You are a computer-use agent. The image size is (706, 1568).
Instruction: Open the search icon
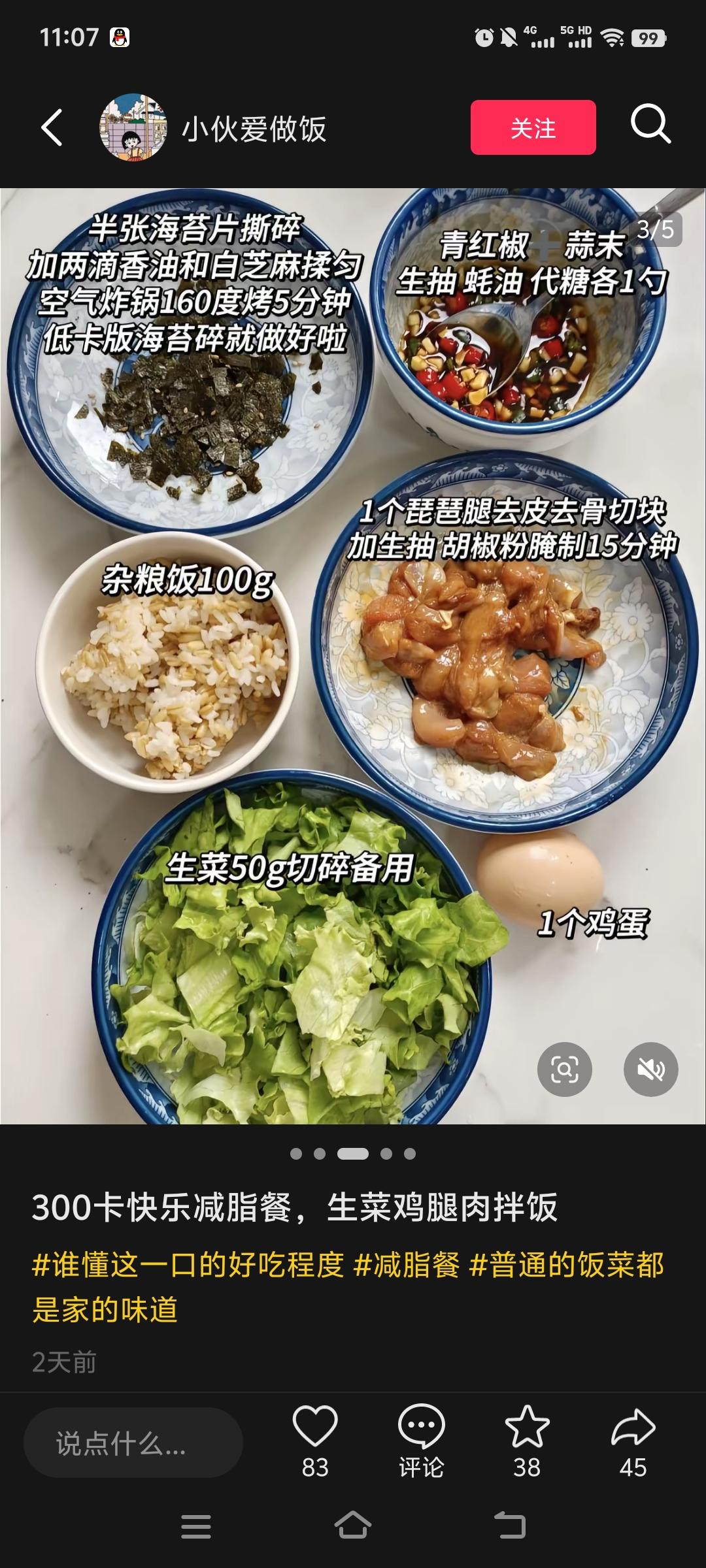[650, 125]
